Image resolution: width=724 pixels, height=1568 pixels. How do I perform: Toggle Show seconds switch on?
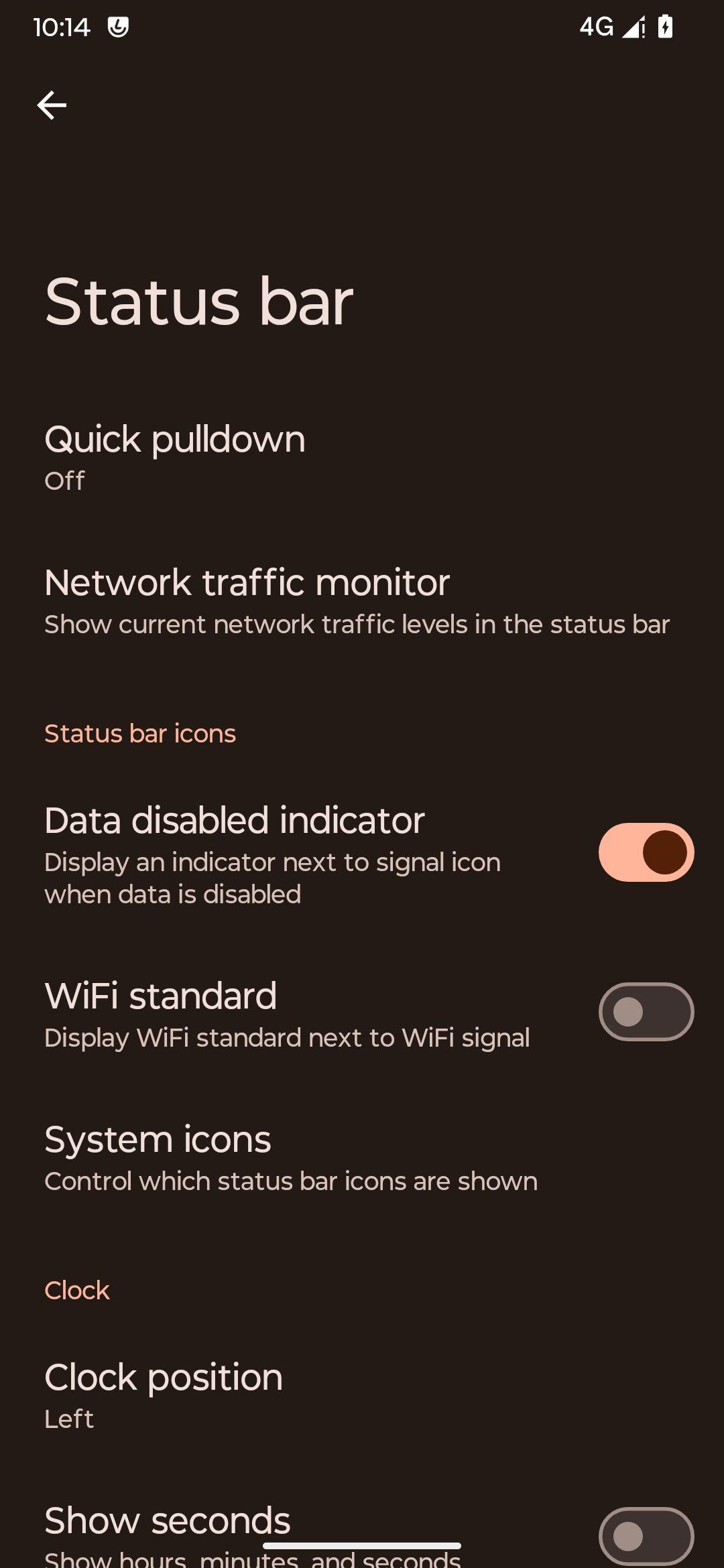tap(646, 1537)
